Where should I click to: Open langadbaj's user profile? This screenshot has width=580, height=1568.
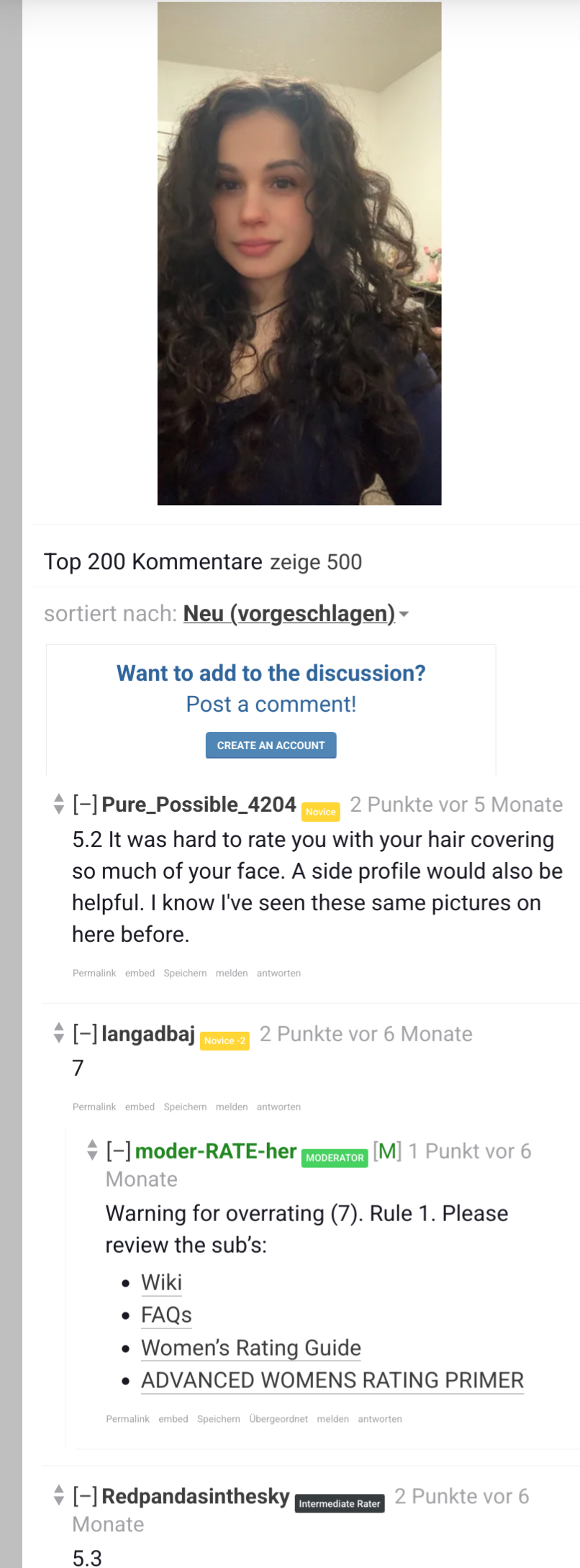pyautogui.click(x=148, y=1034)
